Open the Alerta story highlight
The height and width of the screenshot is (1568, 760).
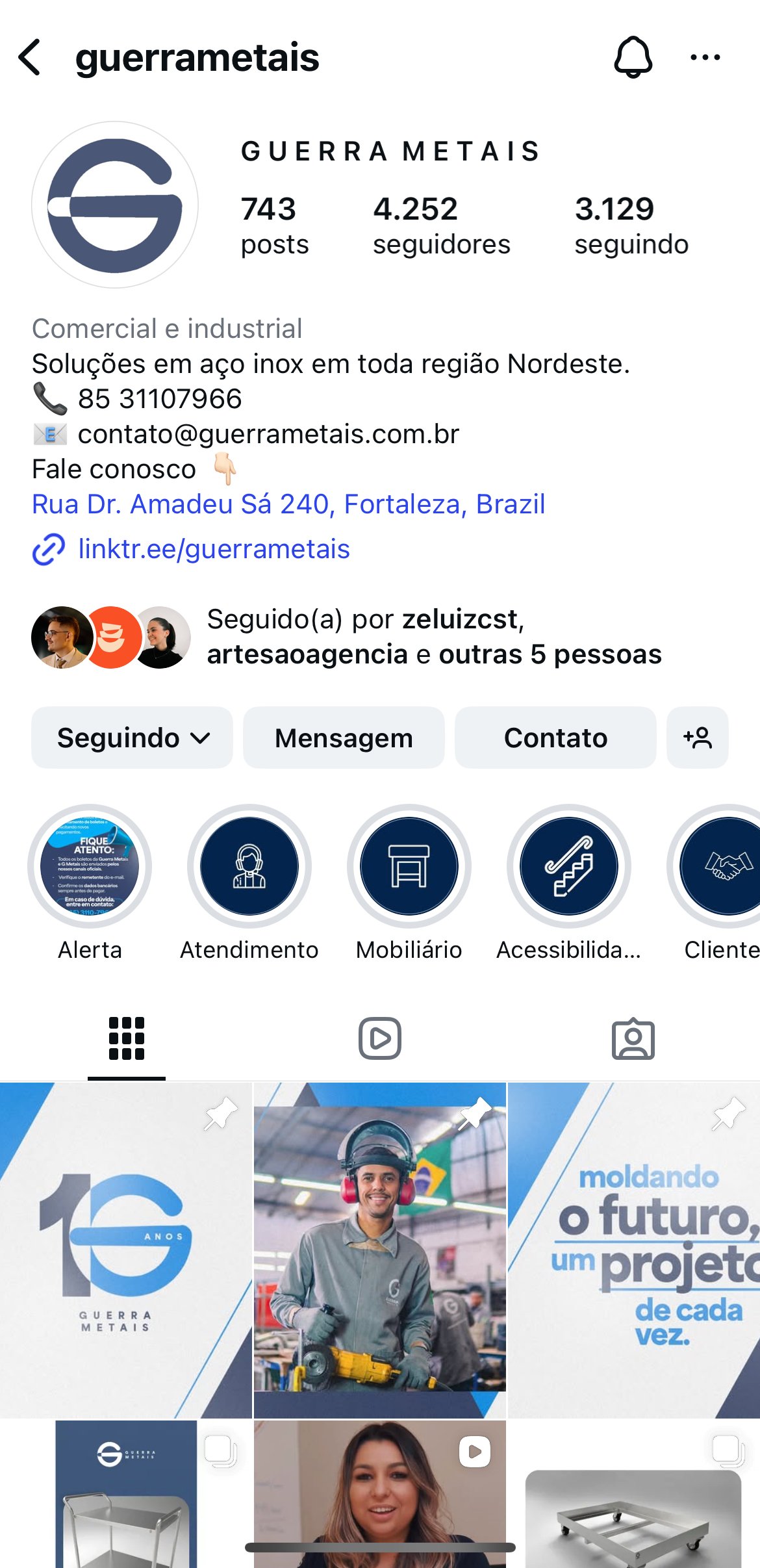90,866
